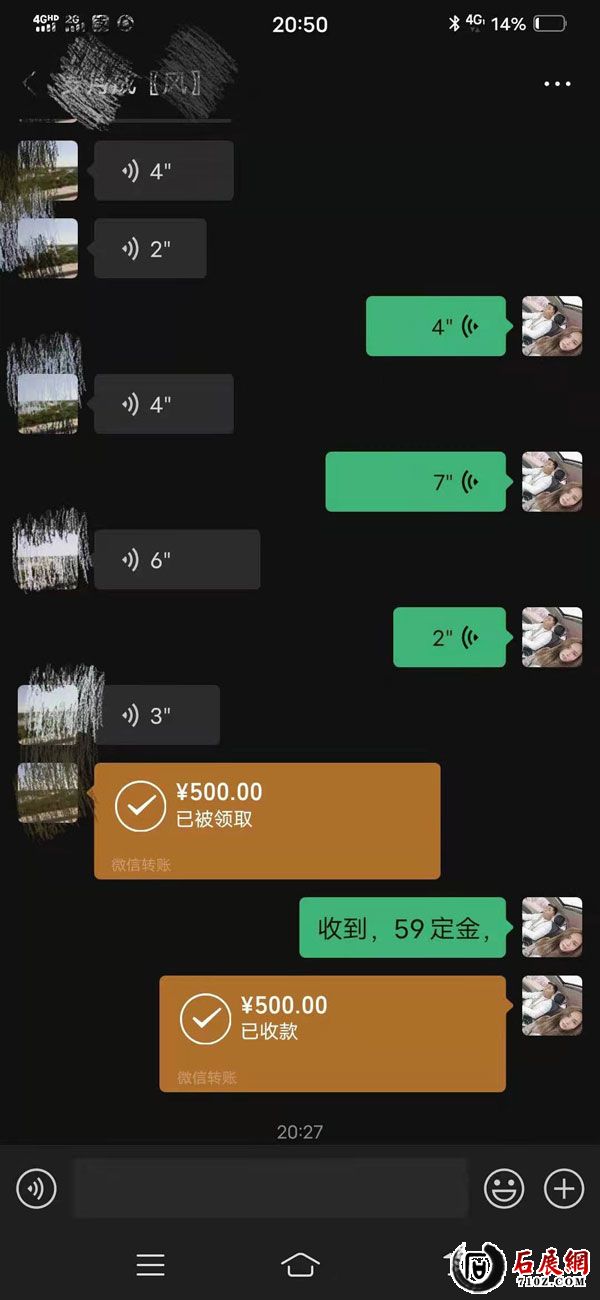Open the chat overflow menu
Screen dimensions: 600x1300
tap(557, 84)
